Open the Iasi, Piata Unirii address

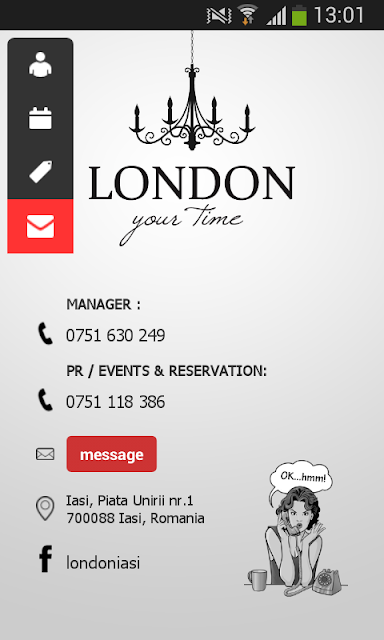pos(135,509)
